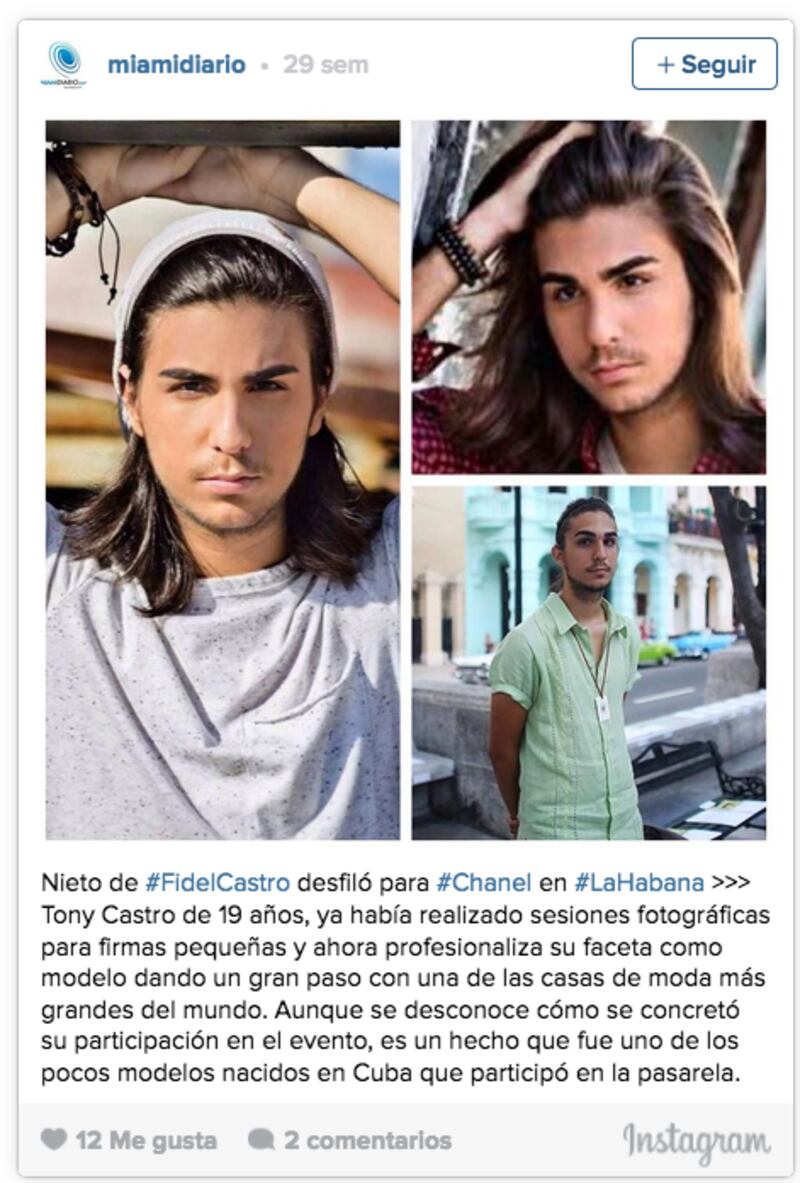Like the post via 12 Me gusta
Viewport: 800px width, 1183px height.
pos(129,1140)
